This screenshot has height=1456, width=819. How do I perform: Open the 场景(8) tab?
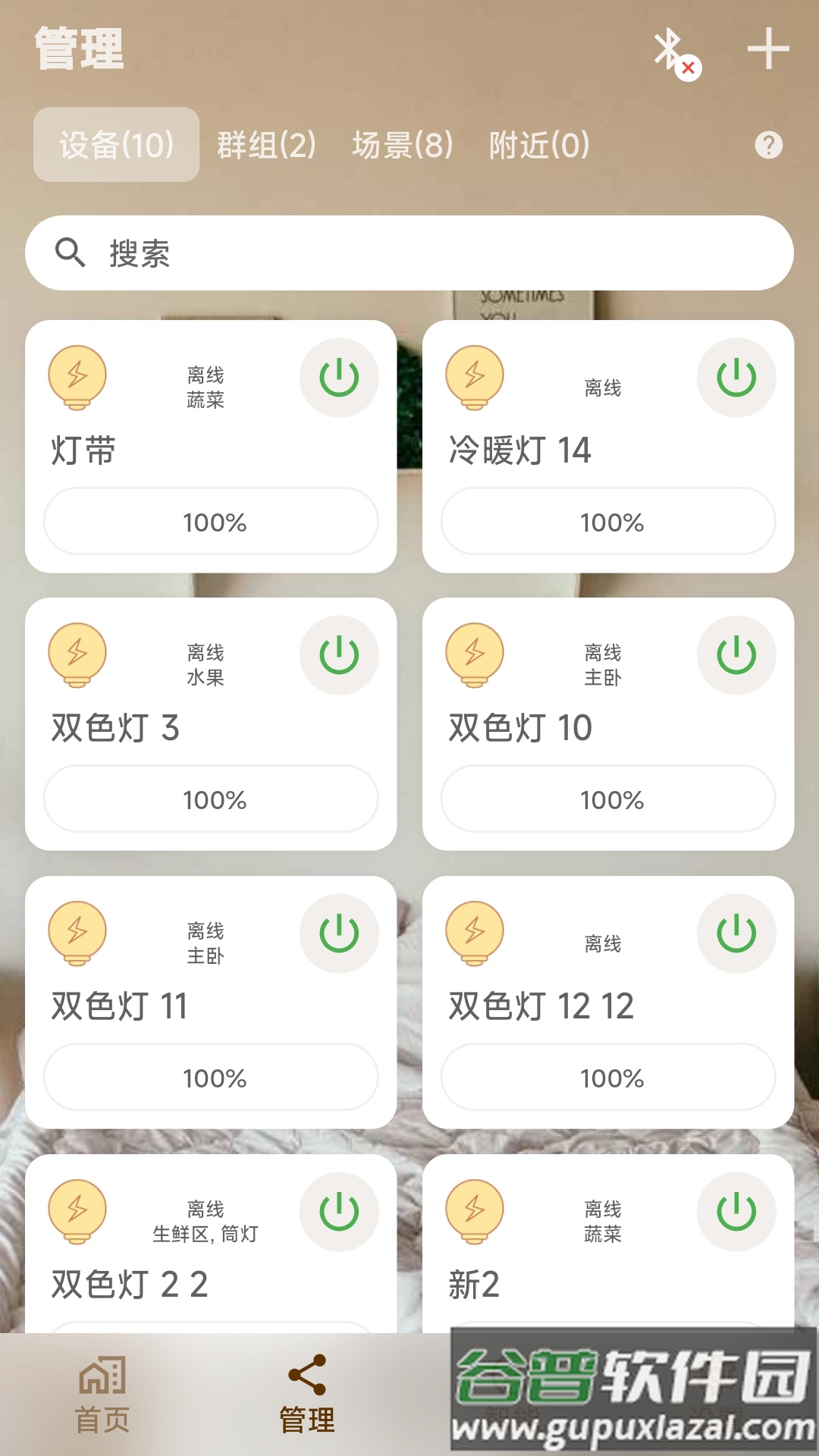pyautogui.click(x=402, y=146)
